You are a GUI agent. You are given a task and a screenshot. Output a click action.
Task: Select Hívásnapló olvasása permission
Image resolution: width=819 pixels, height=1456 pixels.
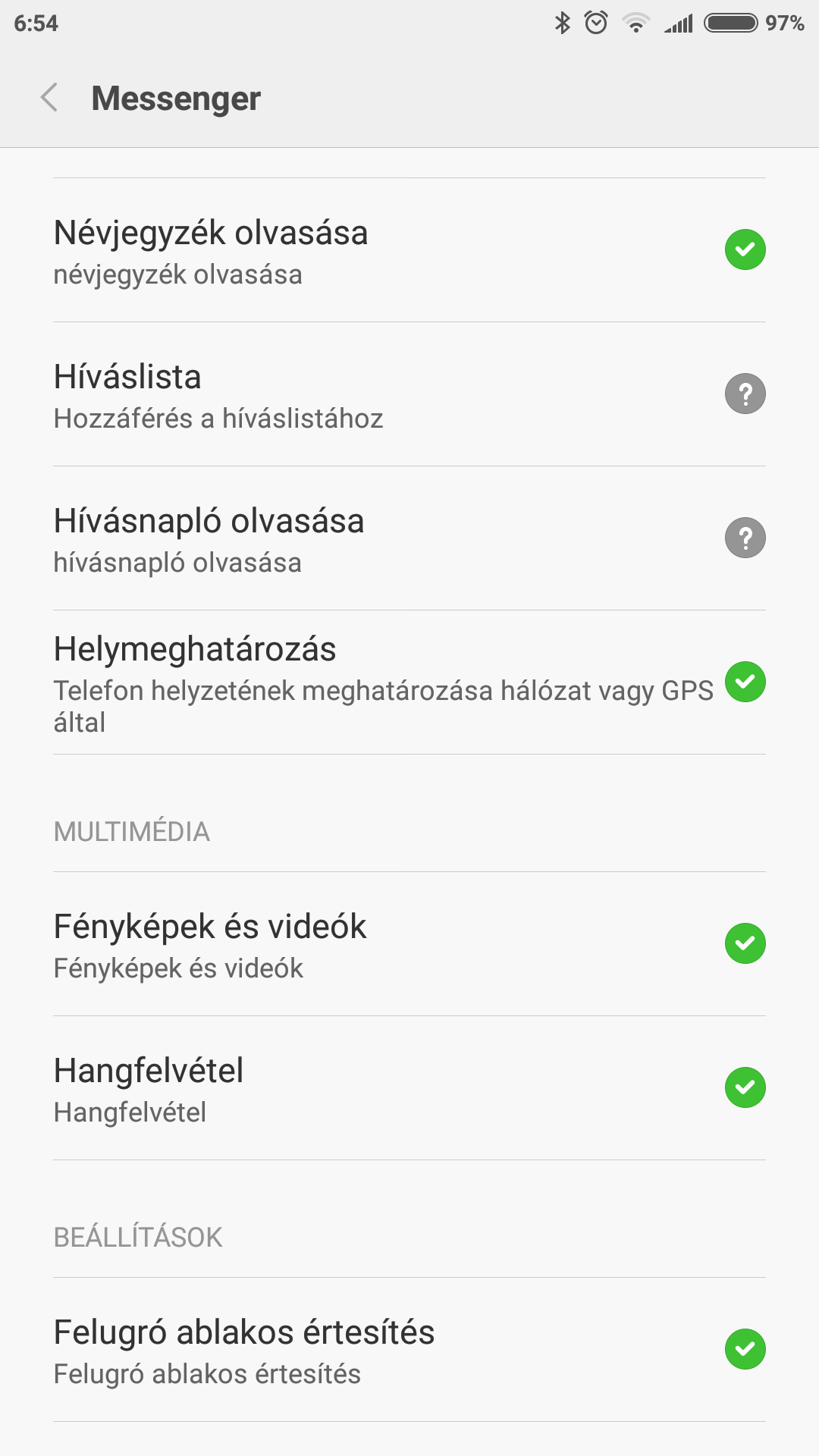tap(409, 538)
